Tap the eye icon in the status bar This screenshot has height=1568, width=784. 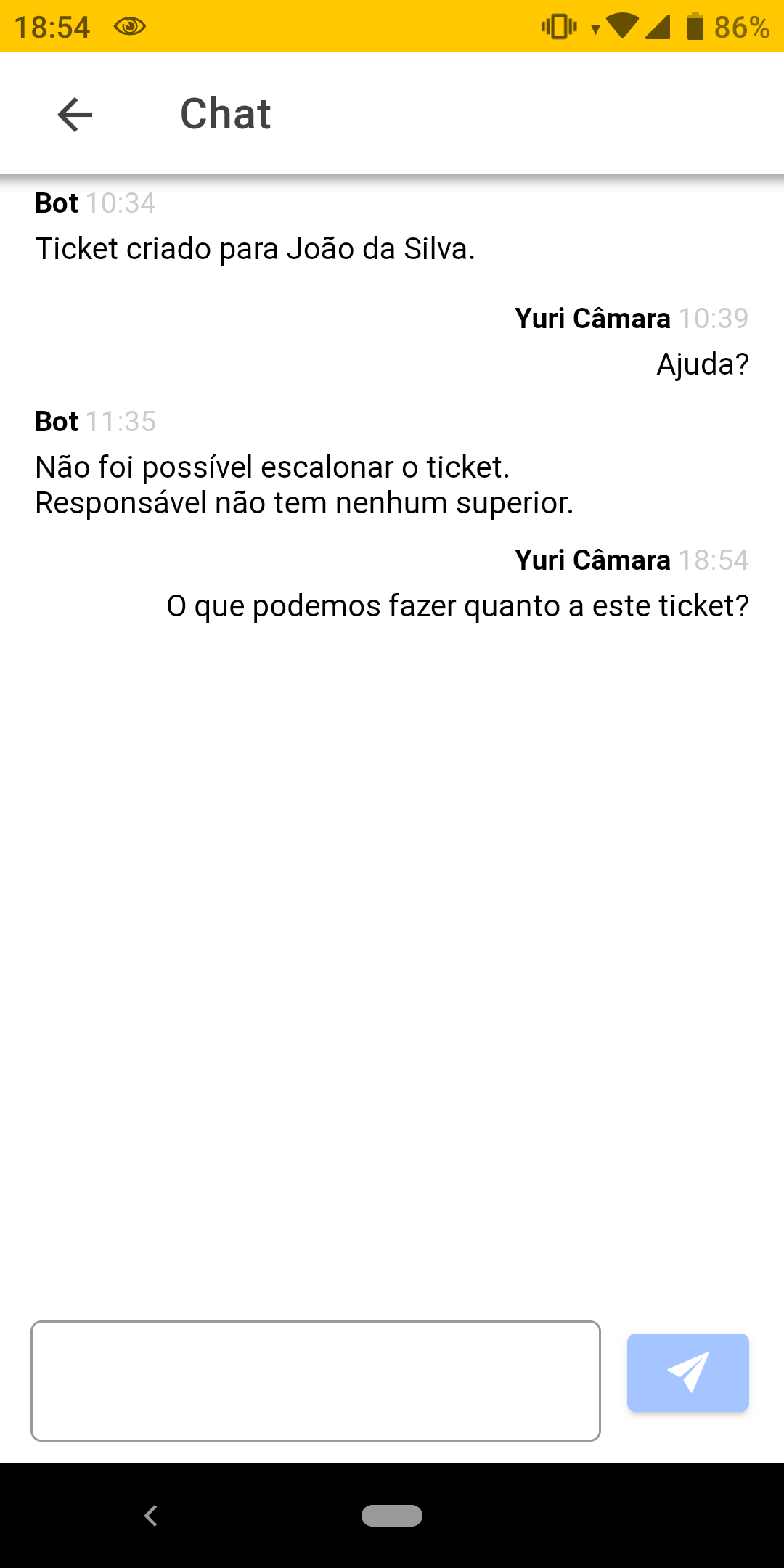[x=131, y=26]
